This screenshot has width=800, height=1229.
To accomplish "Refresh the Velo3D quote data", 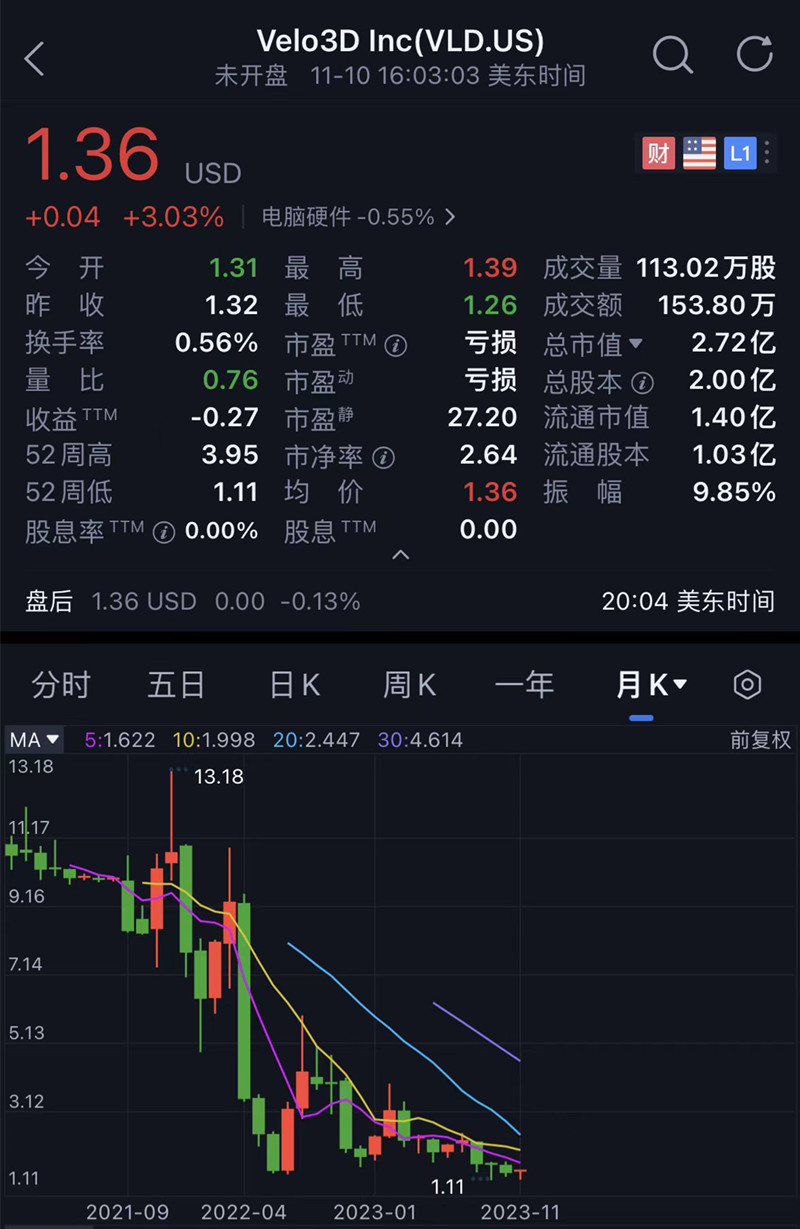I will (x=755, y=55).
